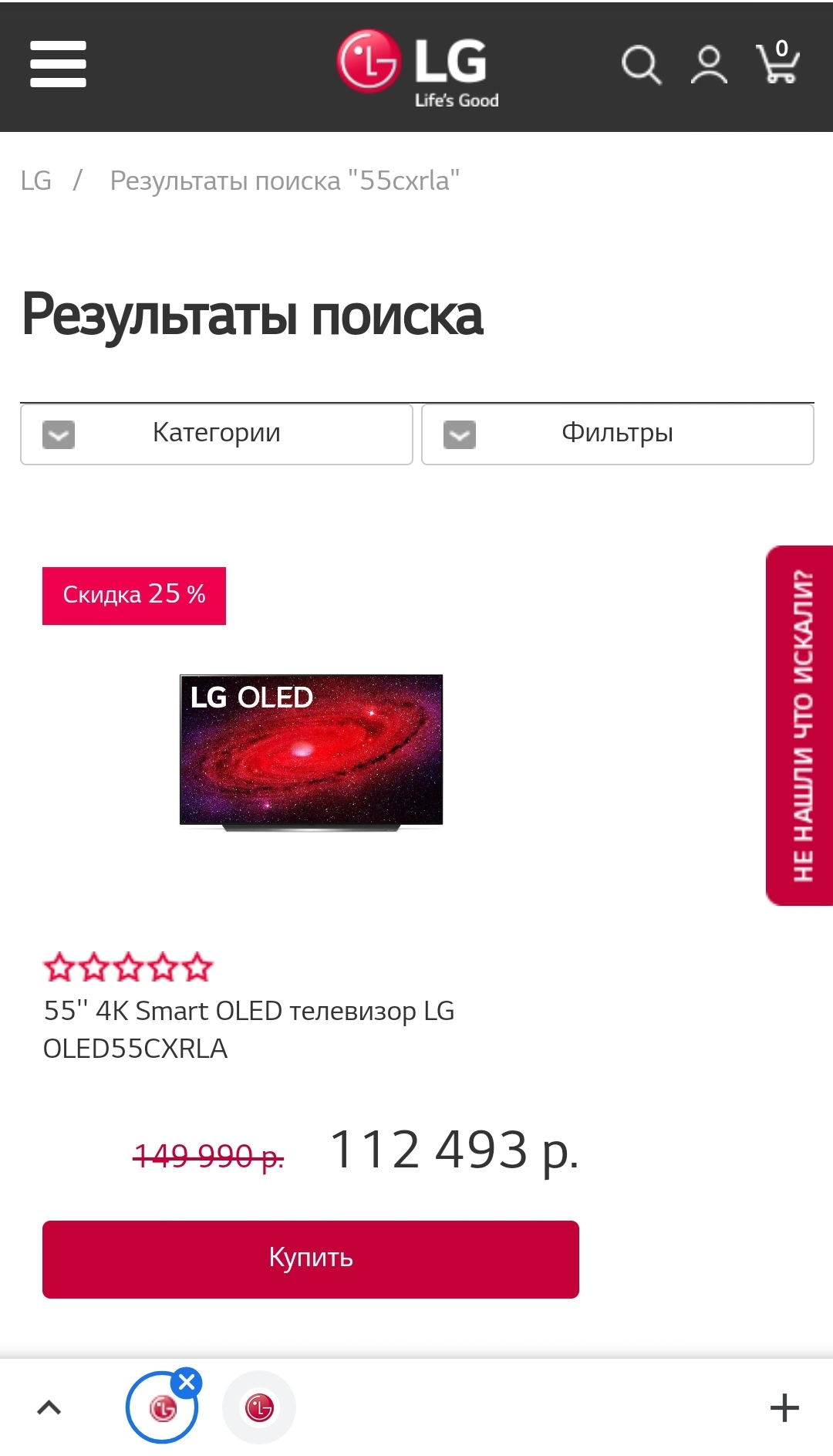Tap the LG logo to go home
This screenshot has width=833, height=1456.
click(417, 67)
